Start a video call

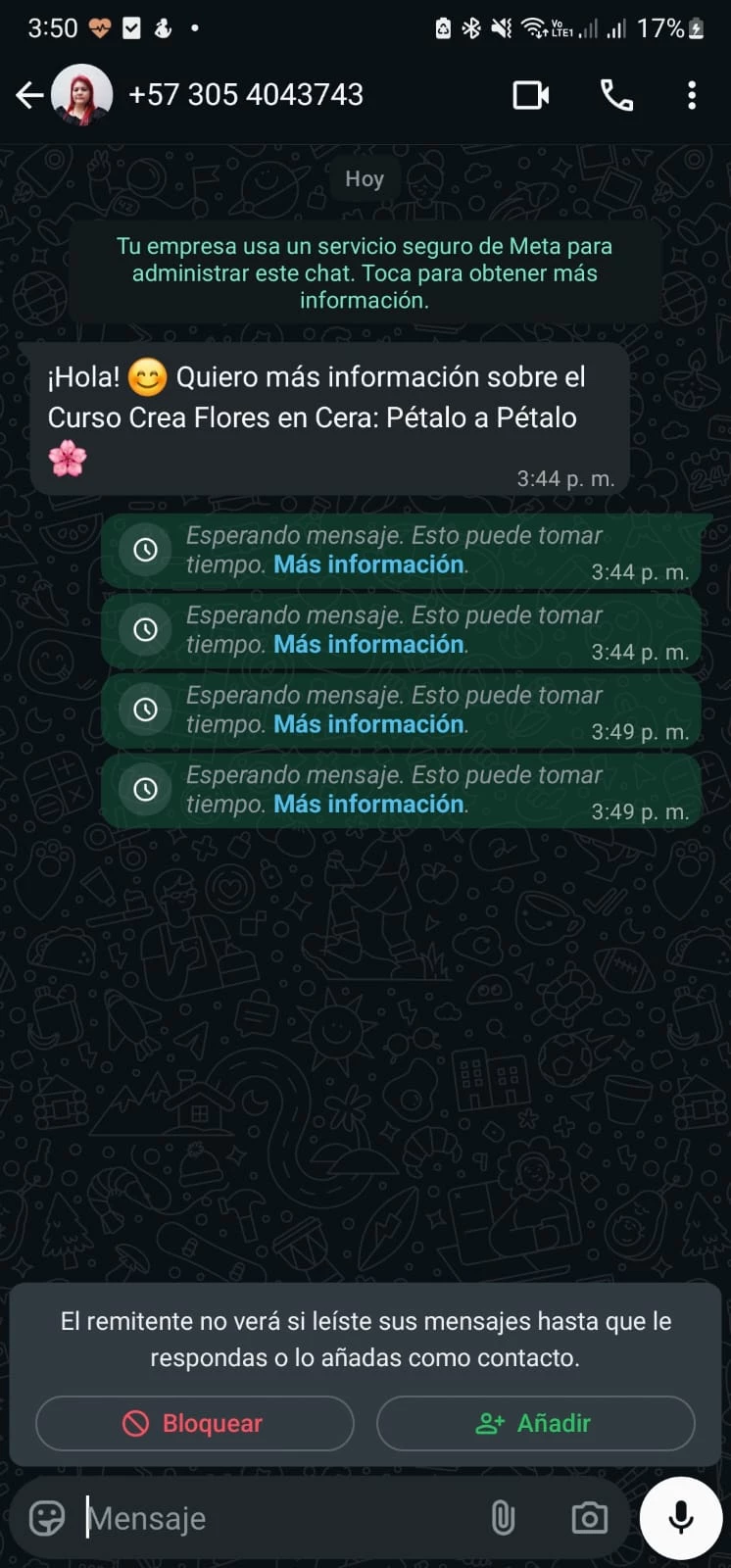point(531,95)
